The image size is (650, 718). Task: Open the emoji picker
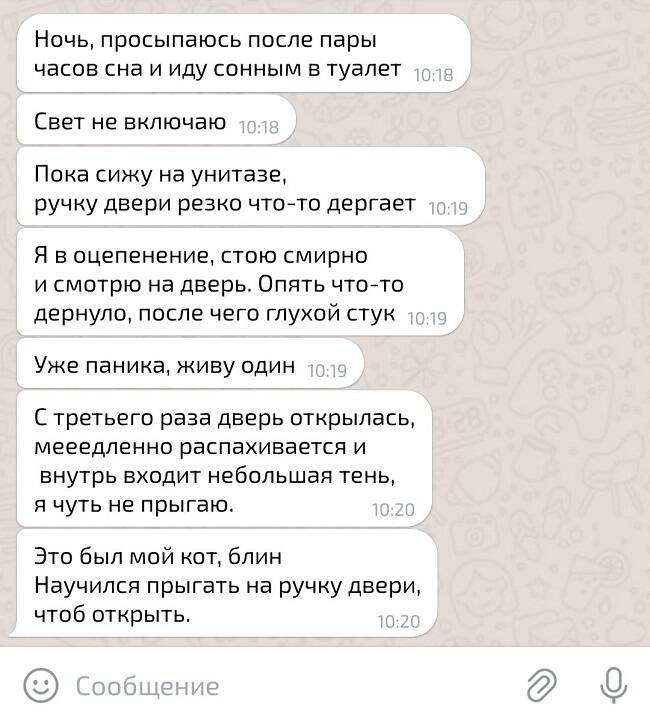(40, 685)
